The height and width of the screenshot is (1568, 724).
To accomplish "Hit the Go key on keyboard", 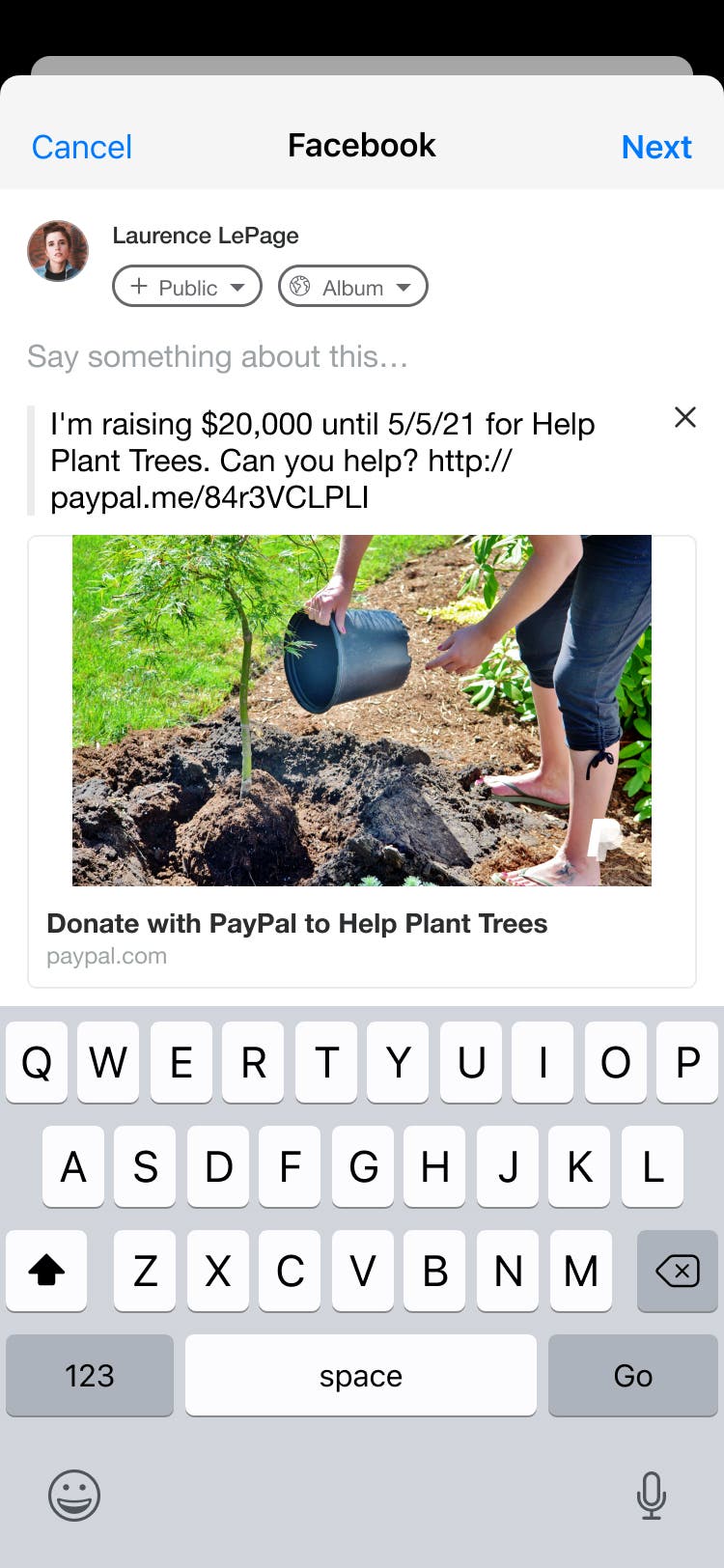I will click(x=633, y=1375).
